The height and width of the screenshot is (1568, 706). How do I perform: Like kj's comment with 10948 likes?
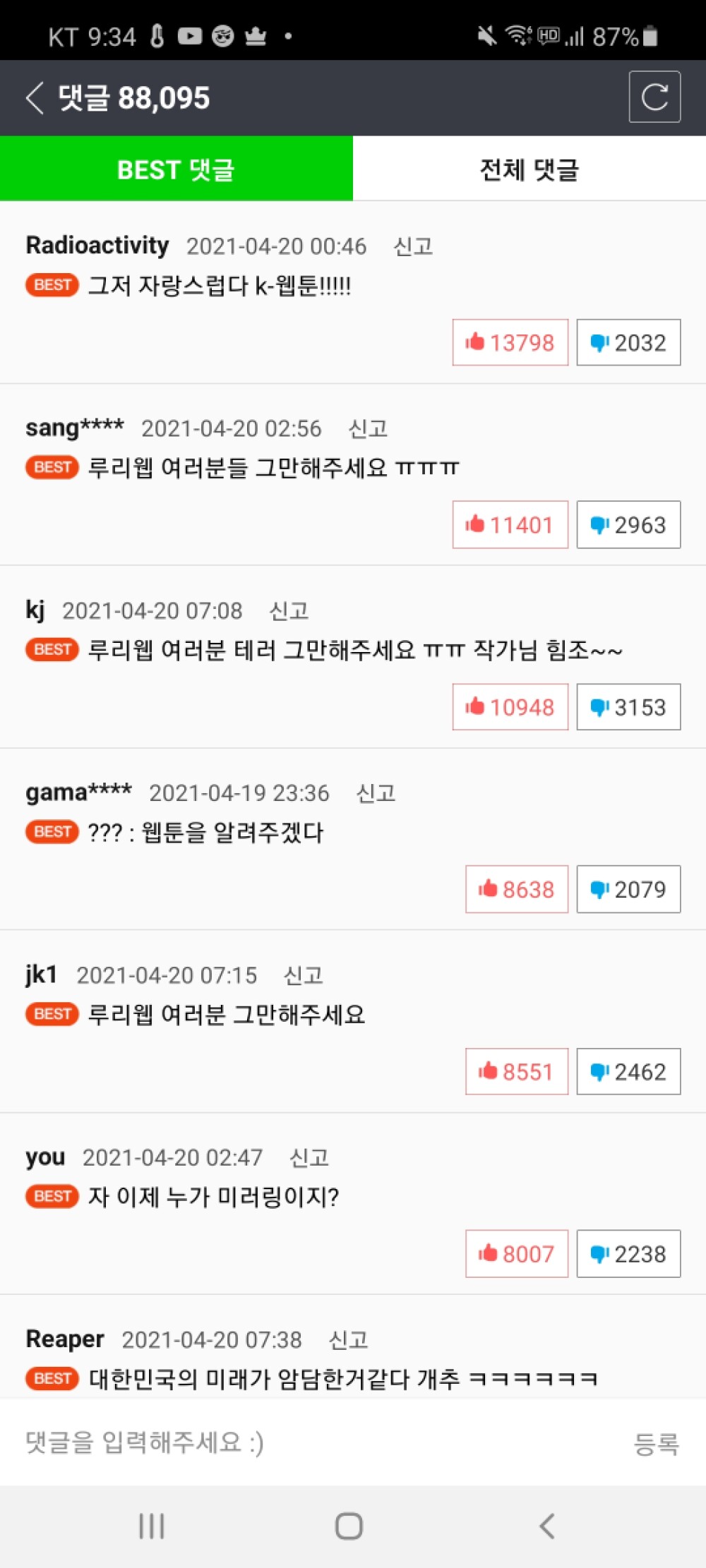click(x=510, y=707)
